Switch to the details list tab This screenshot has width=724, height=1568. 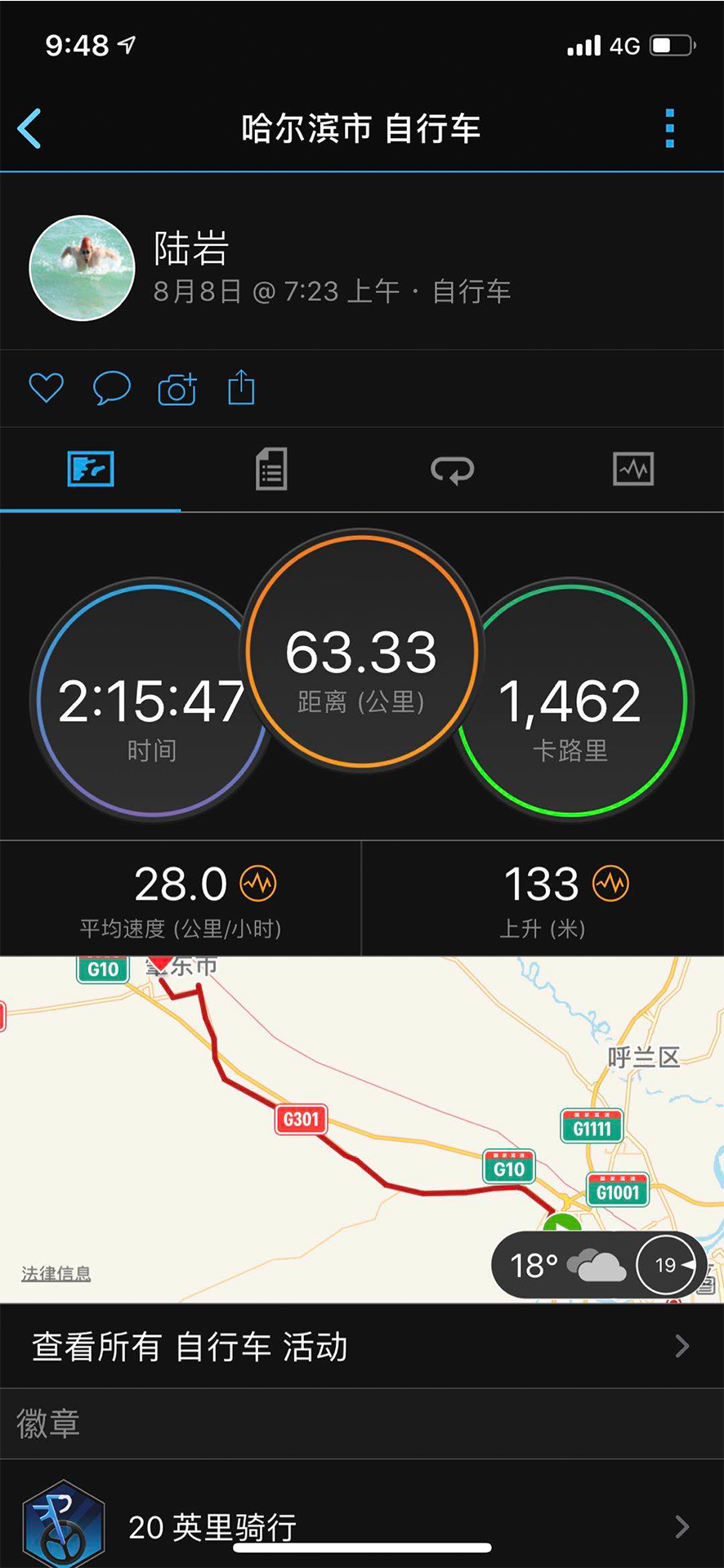click(x=270, y=470)
